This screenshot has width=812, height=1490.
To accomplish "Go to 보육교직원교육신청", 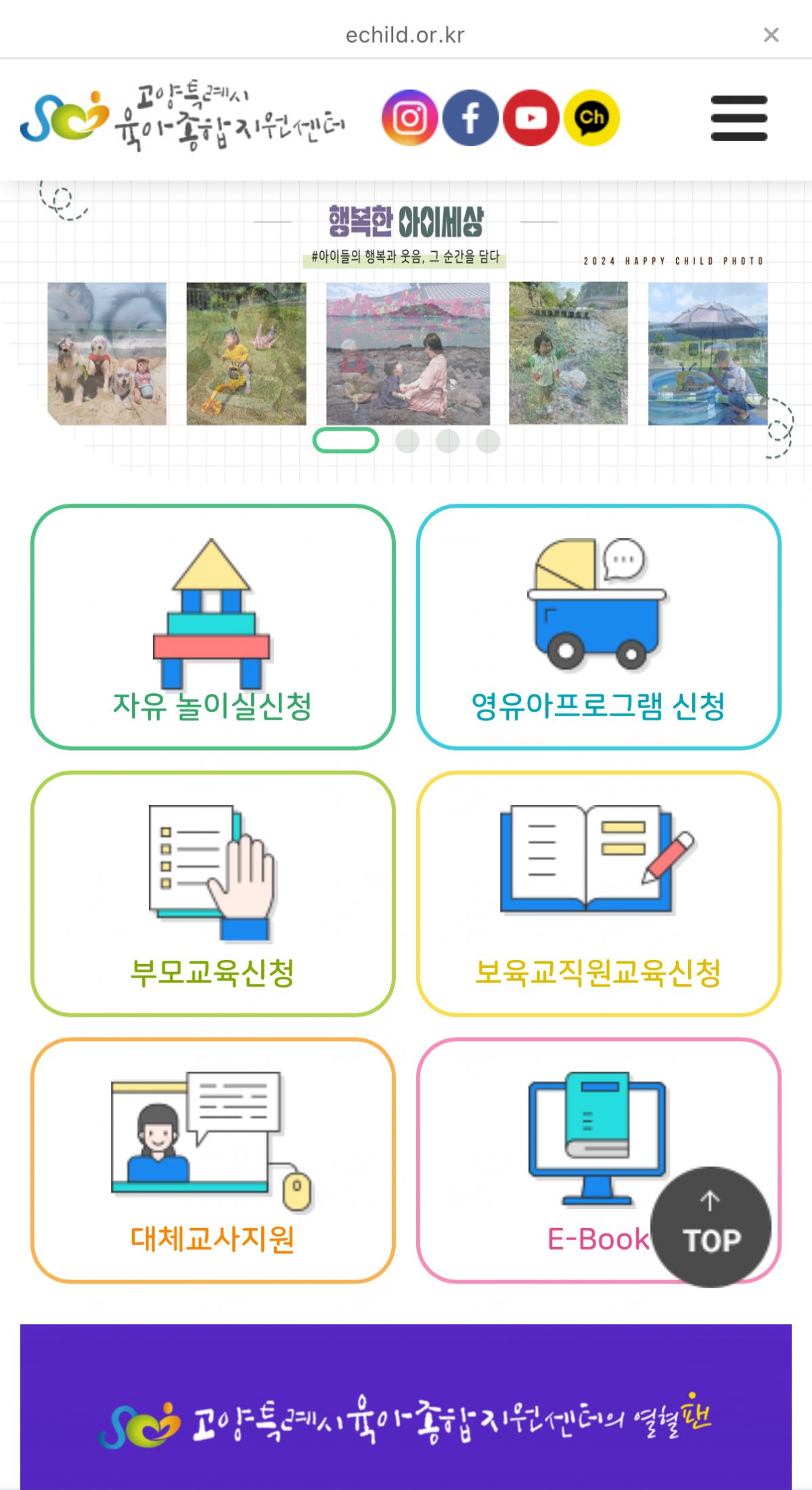I will point(598,894).
